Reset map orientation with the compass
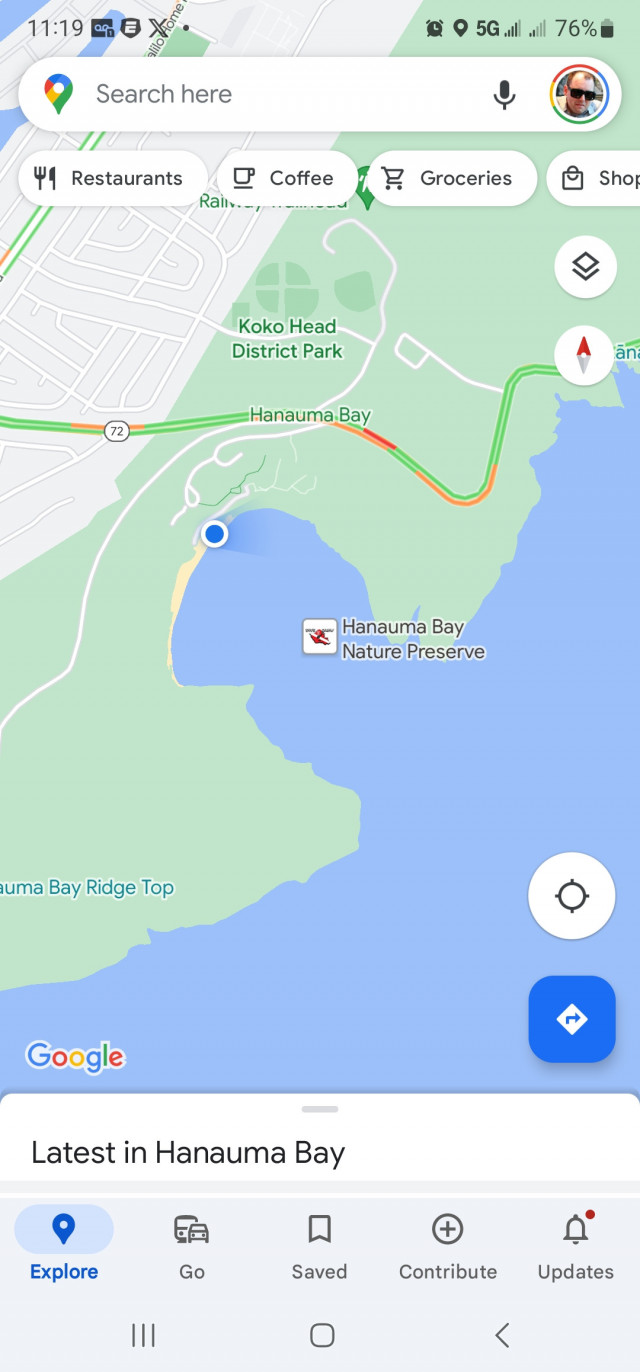The width and height of the screenshot is (640, 1372). (584, 355)
